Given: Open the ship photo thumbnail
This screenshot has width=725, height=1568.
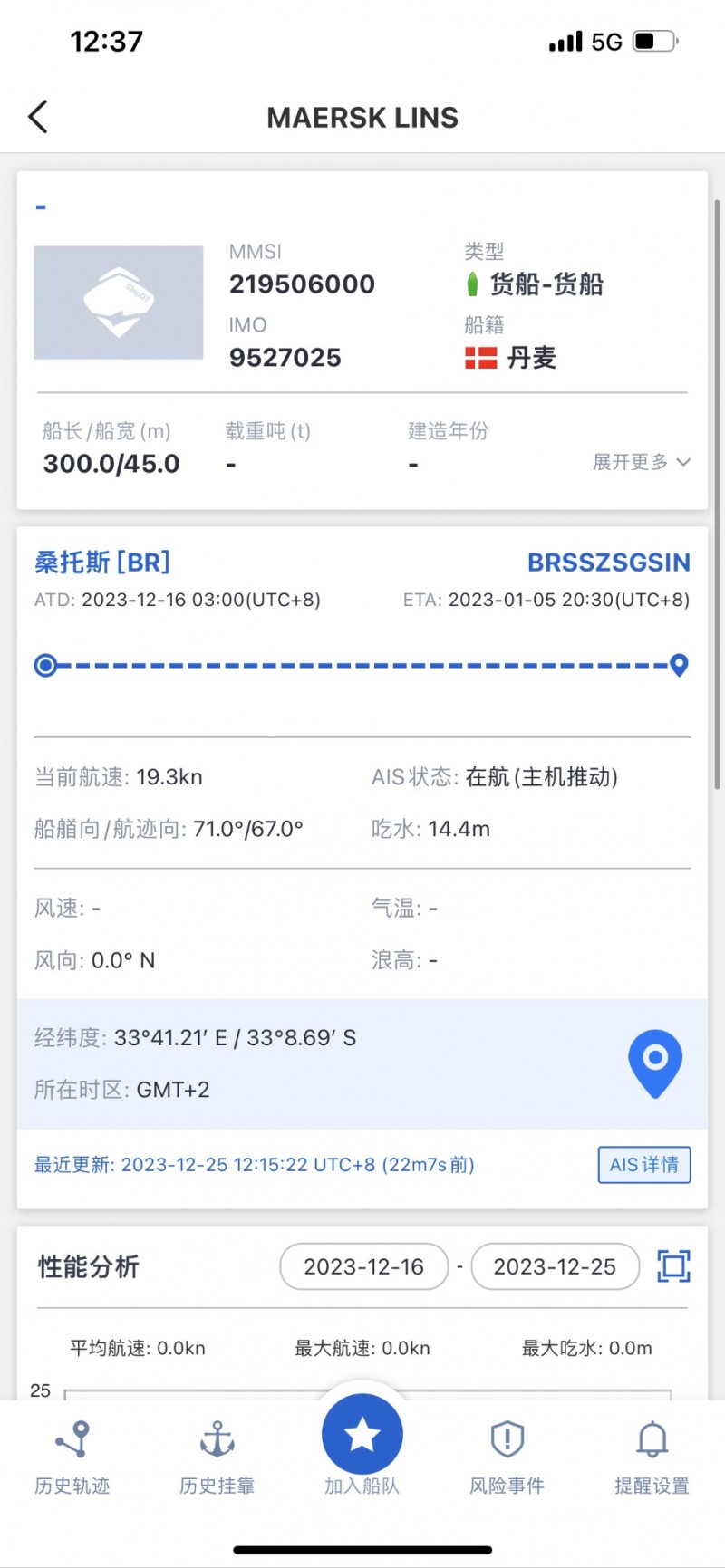Looking at the screenshot, I should point(119,303).
